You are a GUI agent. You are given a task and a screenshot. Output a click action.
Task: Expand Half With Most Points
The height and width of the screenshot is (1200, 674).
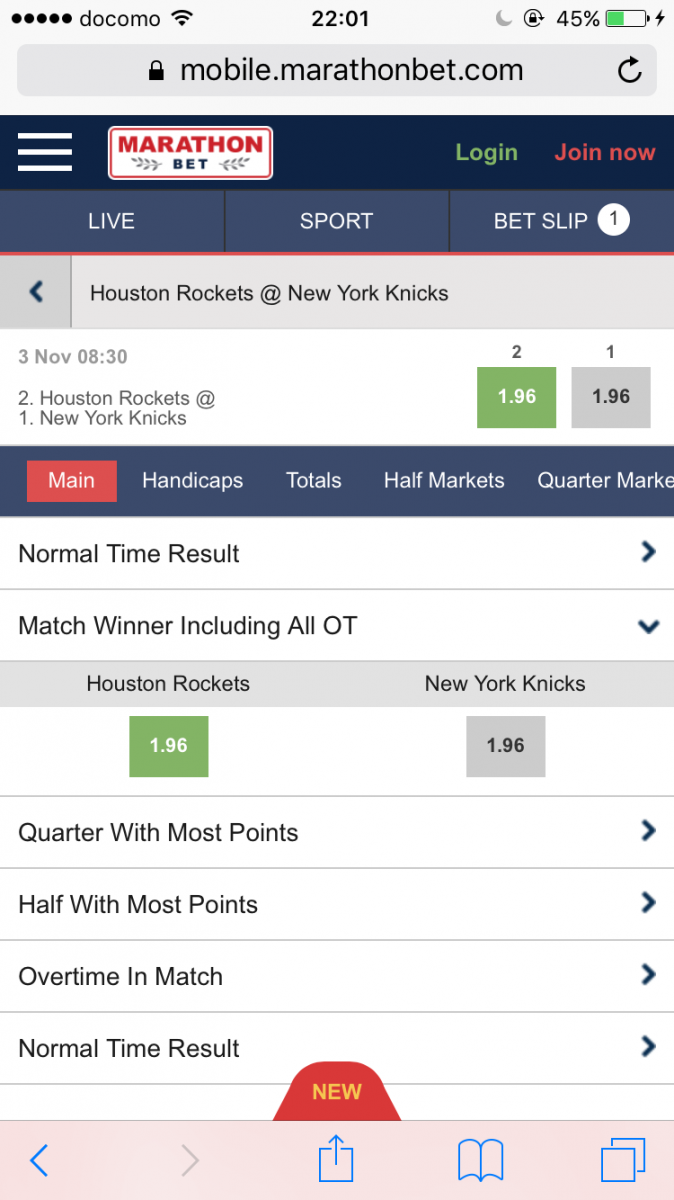(336, 904)
